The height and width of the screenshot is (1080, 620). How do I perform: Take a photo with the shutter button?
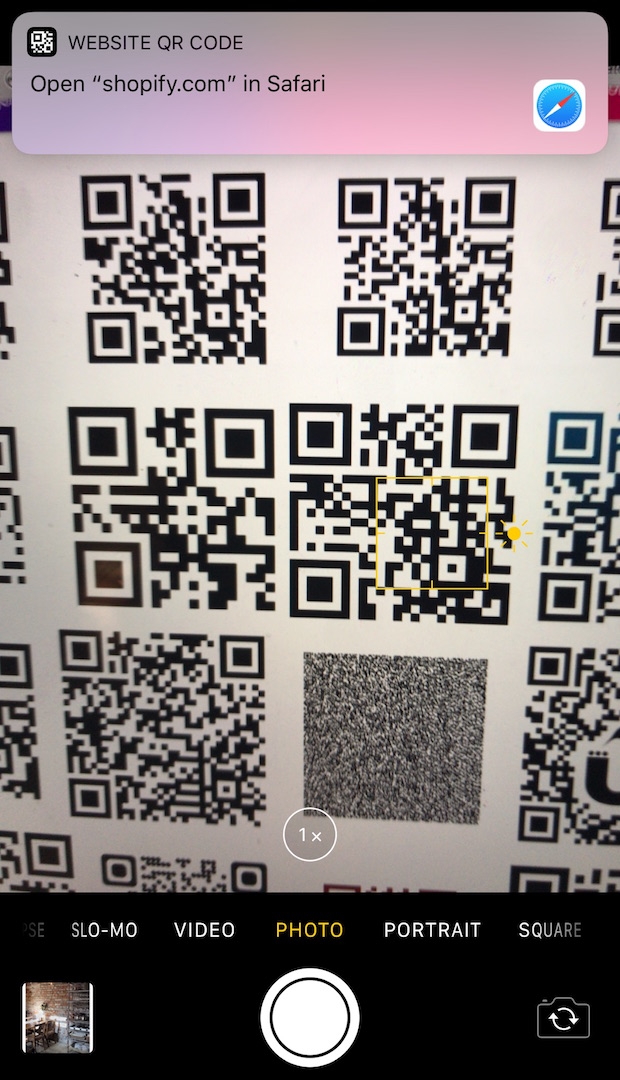[x=310, y=1017]
